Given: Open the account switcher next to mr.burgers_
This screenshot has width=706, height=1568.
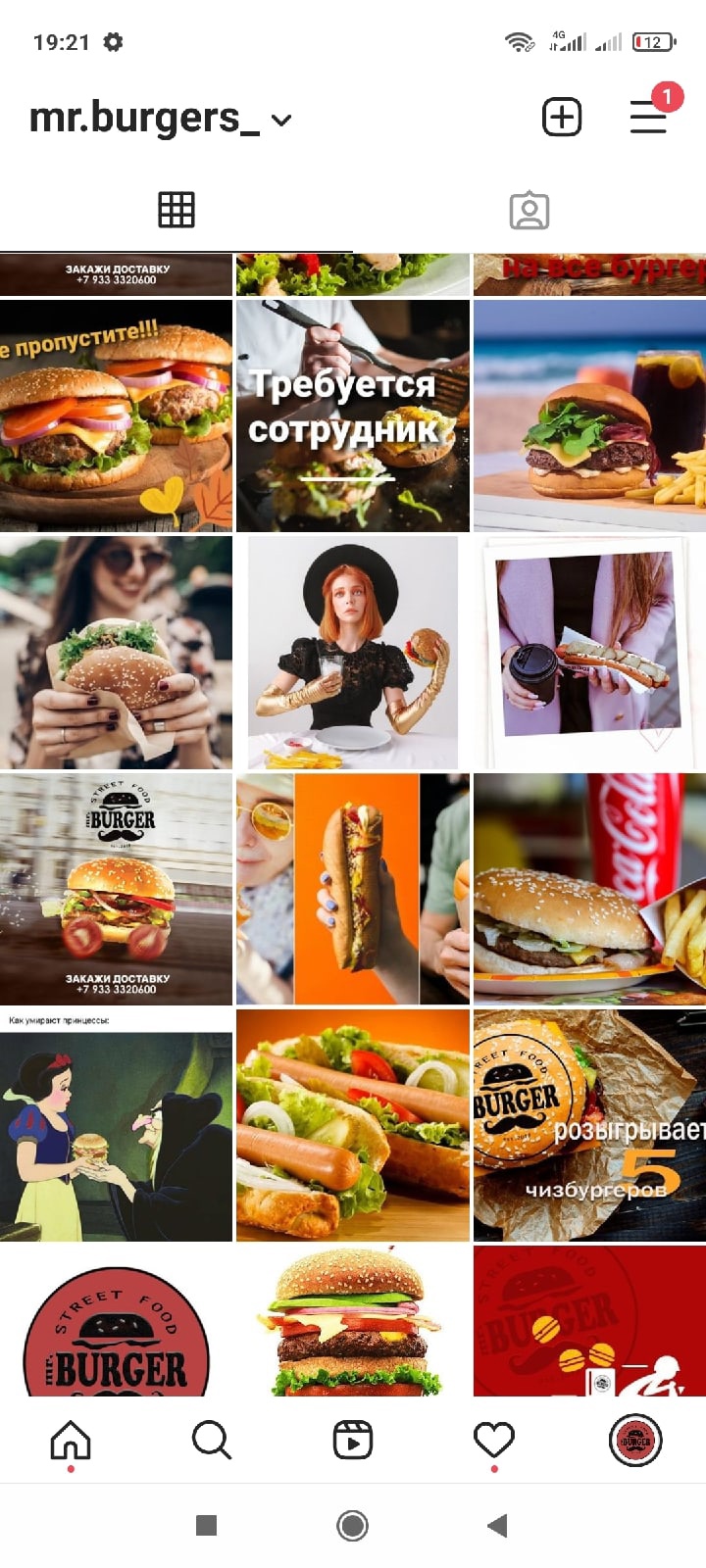Looking at the screenshot, I should pos(281,121).
